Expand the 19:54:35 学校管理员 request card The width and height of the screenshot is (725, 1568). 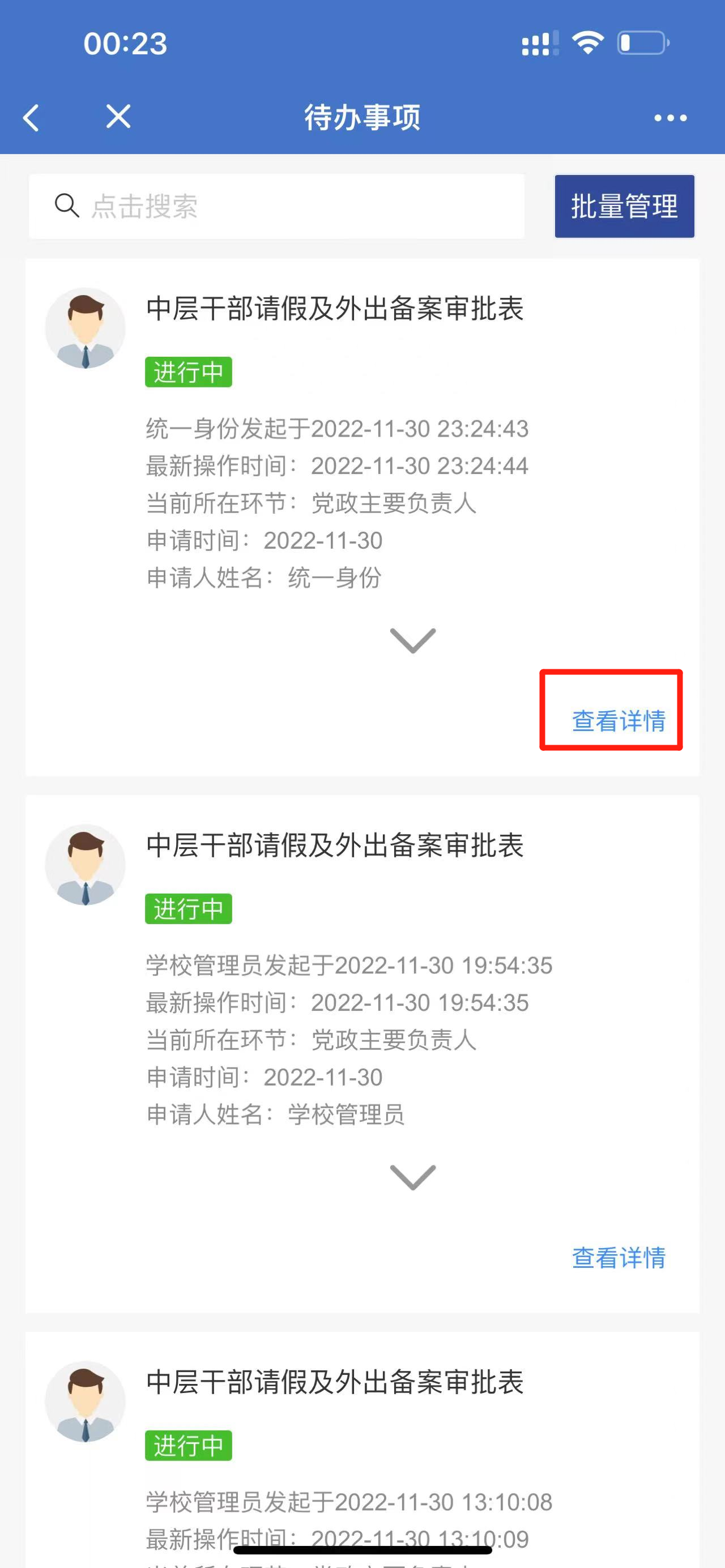click(x=413, y=1177)
